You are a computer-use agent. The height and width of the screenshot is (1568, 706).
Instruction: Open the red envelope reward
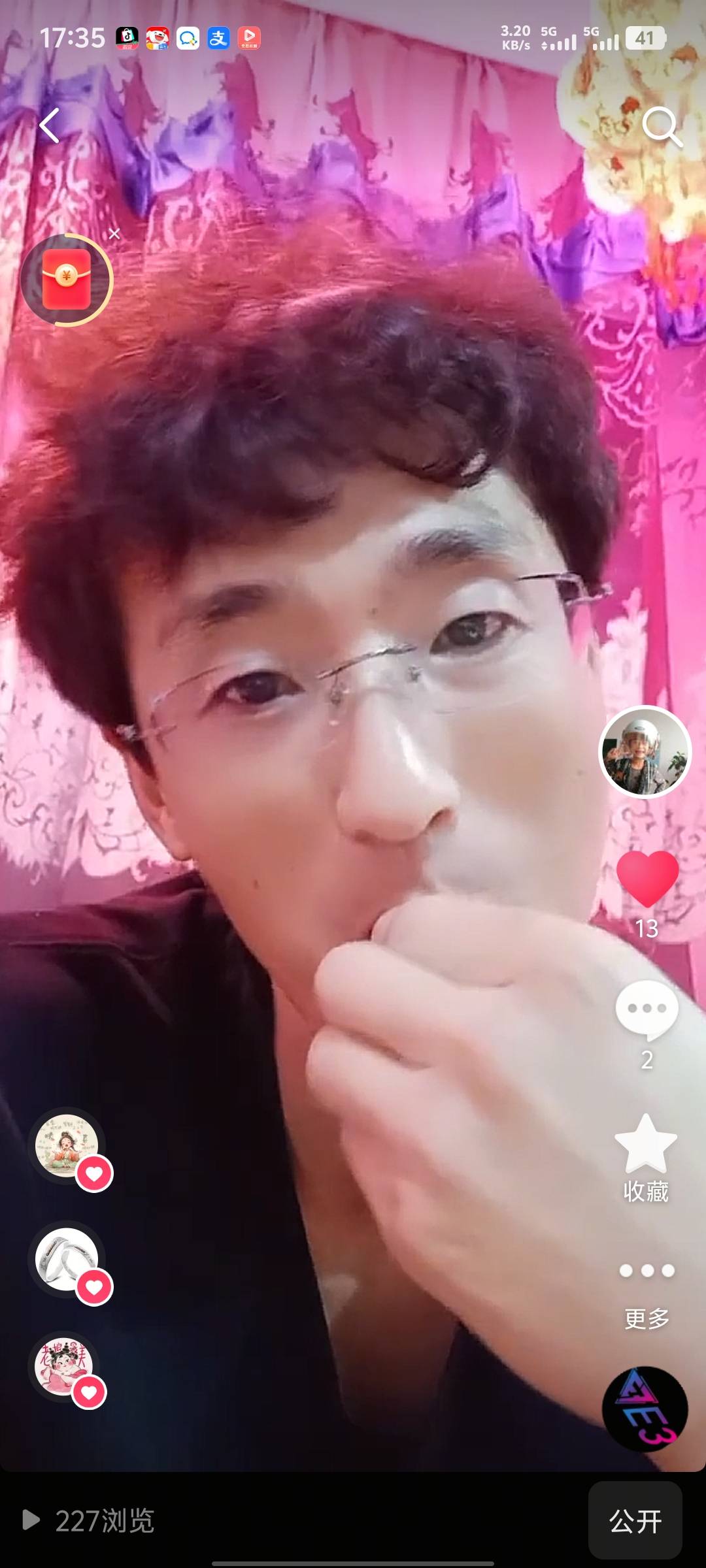click(x=67, y=280)
